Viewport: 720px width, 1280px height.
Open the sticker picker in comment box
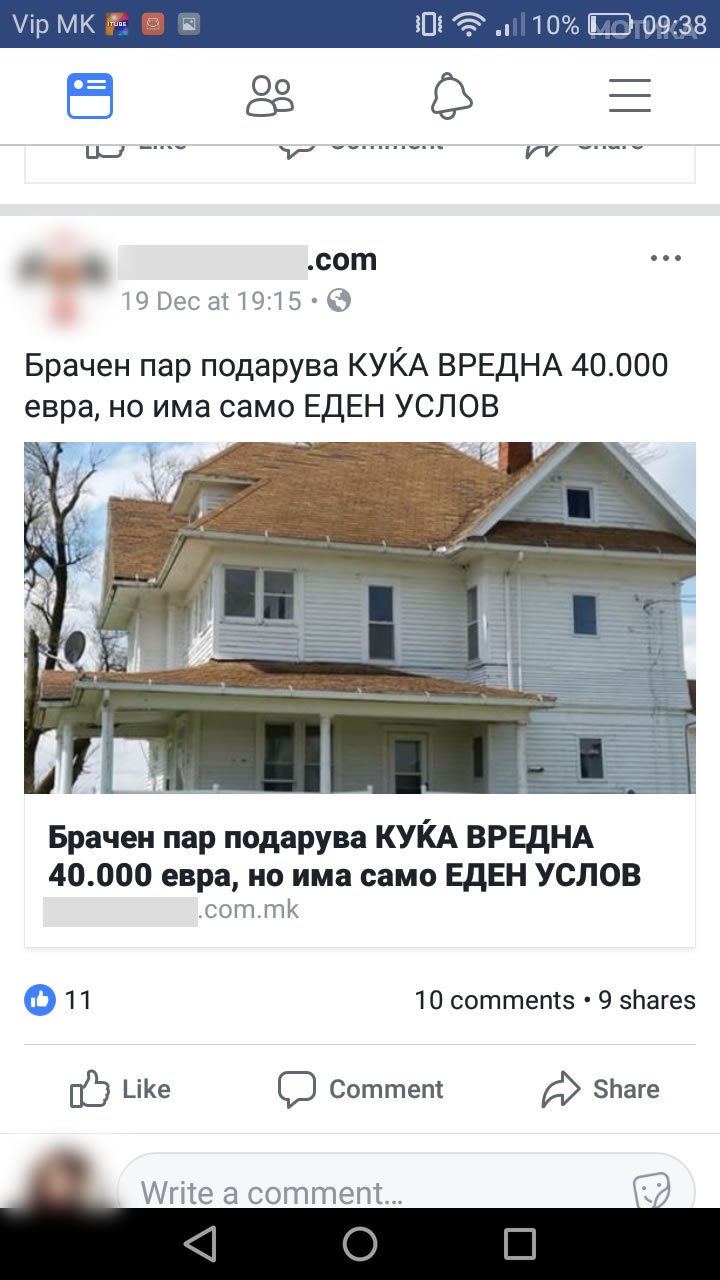(651, 1190)
